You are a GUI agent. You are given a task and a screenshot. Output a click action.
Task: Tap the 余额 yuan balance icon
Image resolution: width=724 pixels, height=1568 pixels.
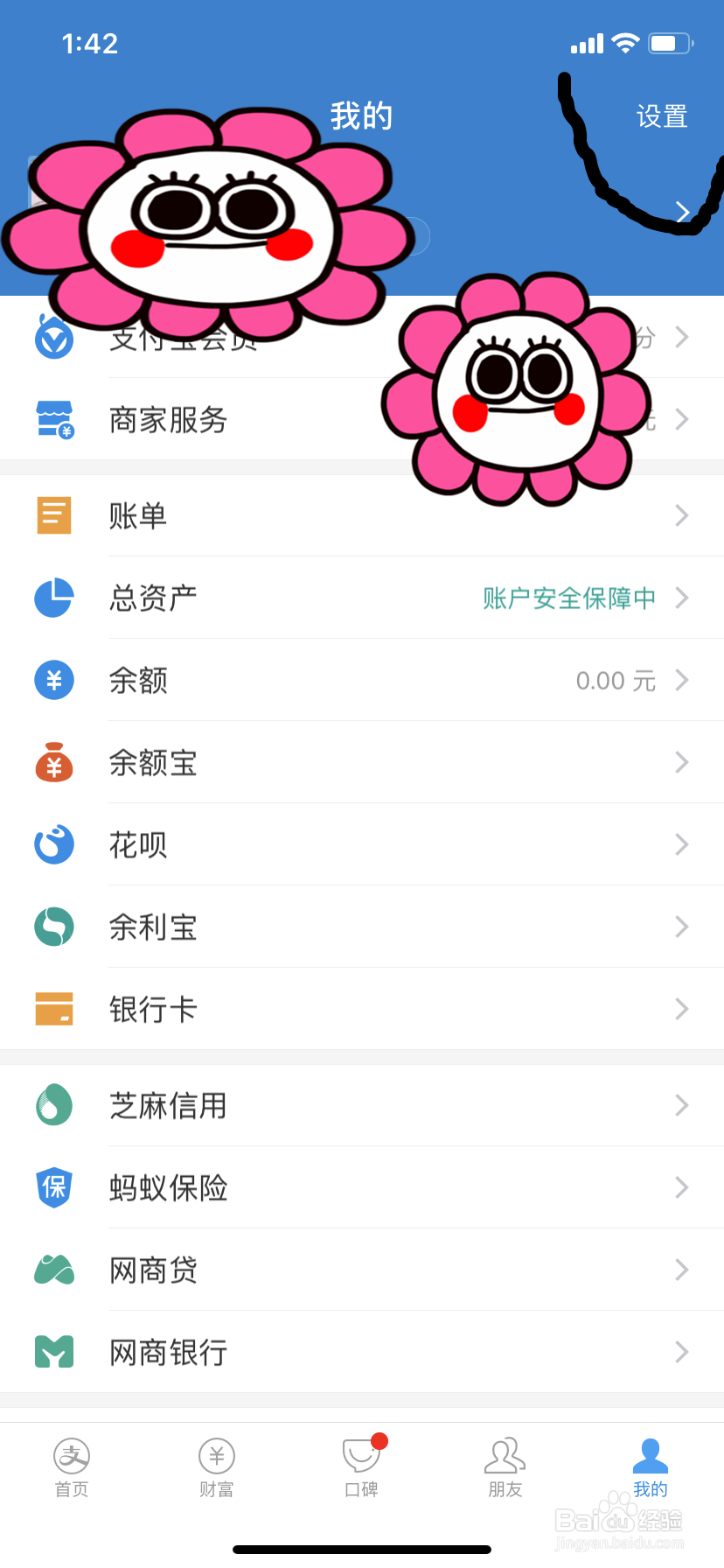[54, 680]
